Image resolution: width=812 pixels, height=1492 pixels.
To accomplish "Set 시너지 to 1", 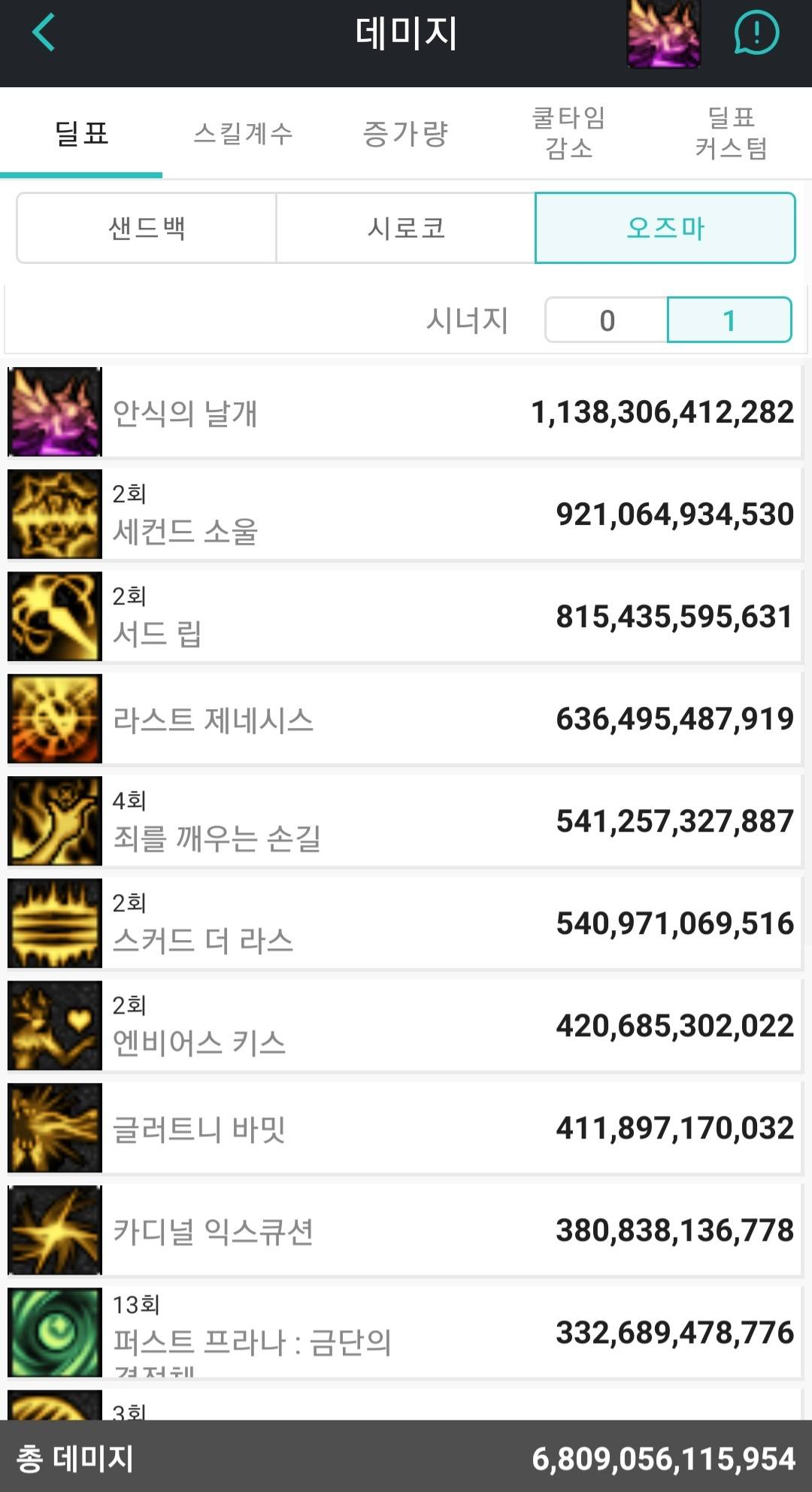I will [729, 320].
